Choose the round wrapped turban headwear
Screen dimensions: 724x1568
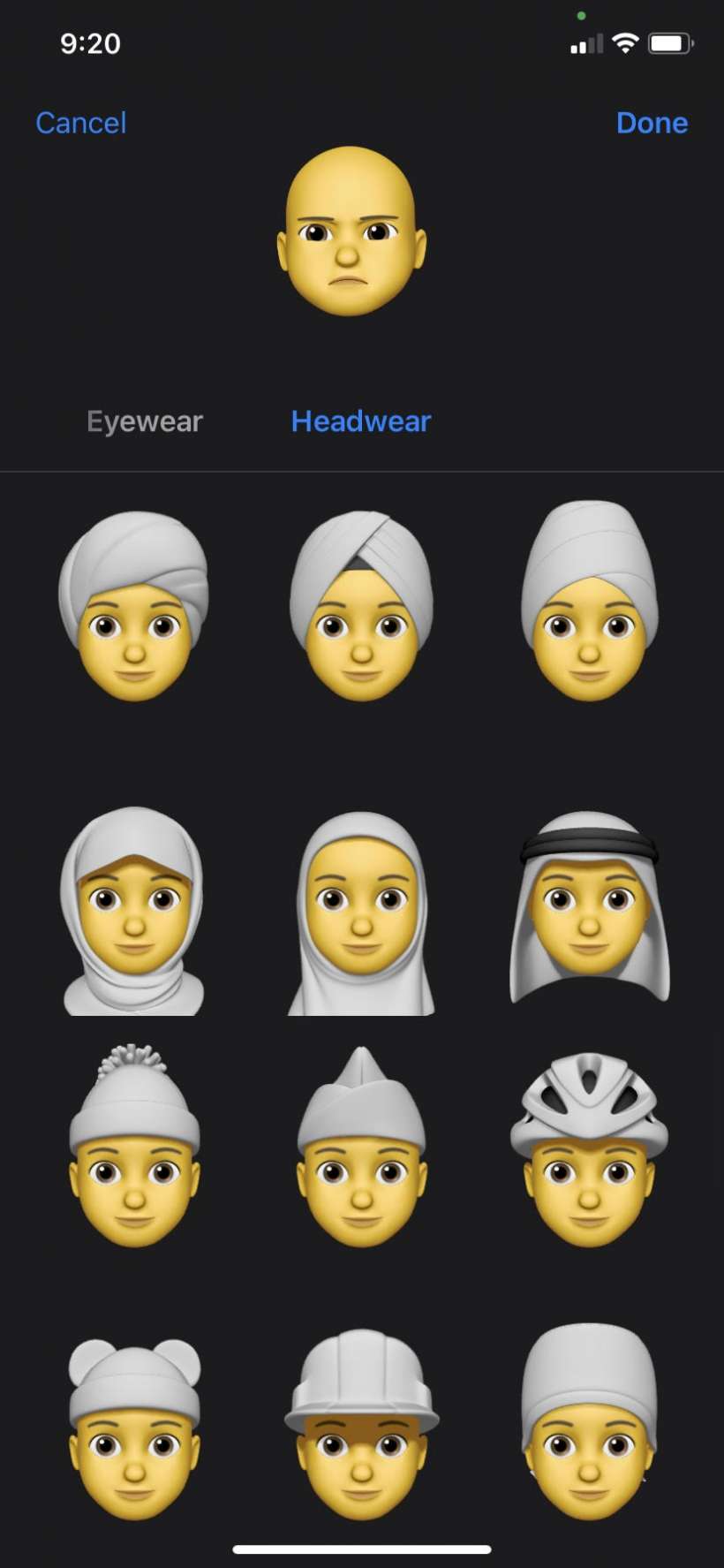pos(134,606)
